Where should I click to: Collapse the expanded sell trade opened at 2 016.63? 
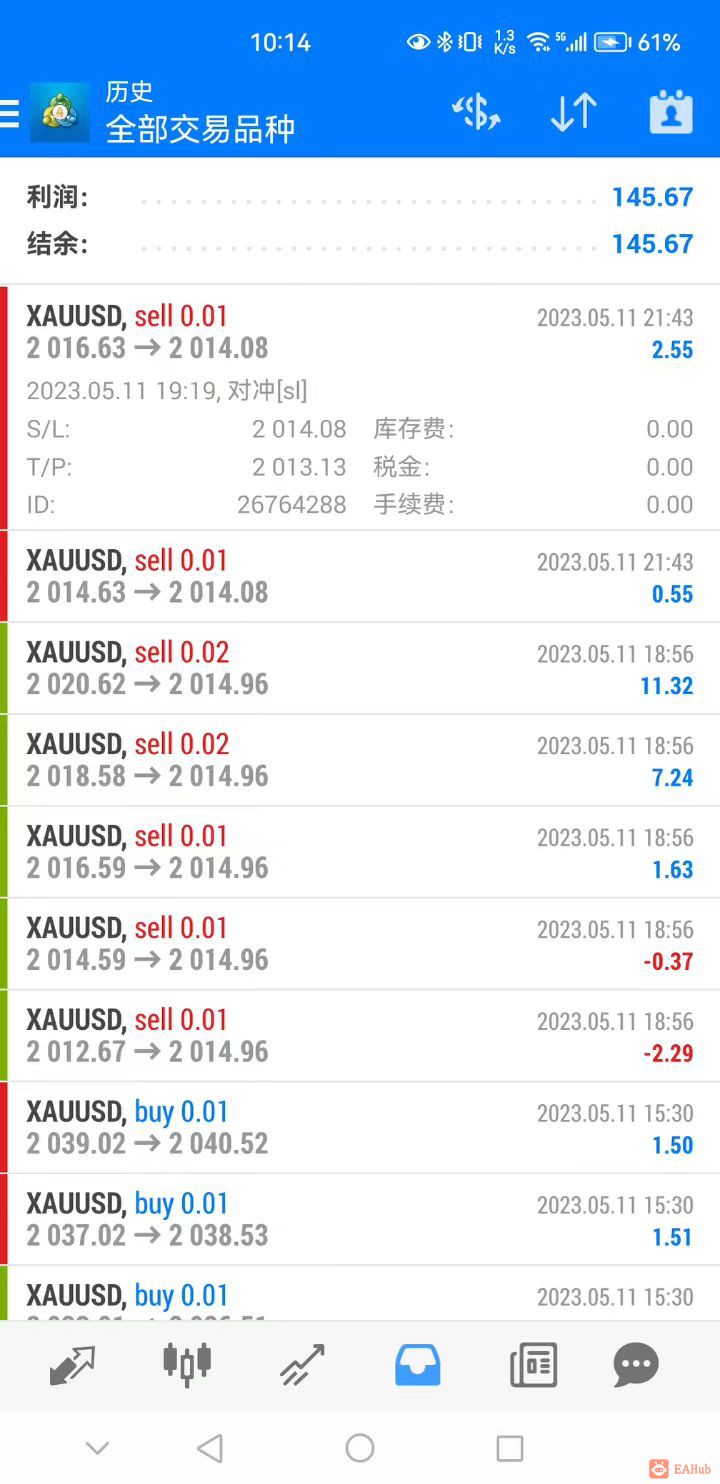click(x=360, y=333)
